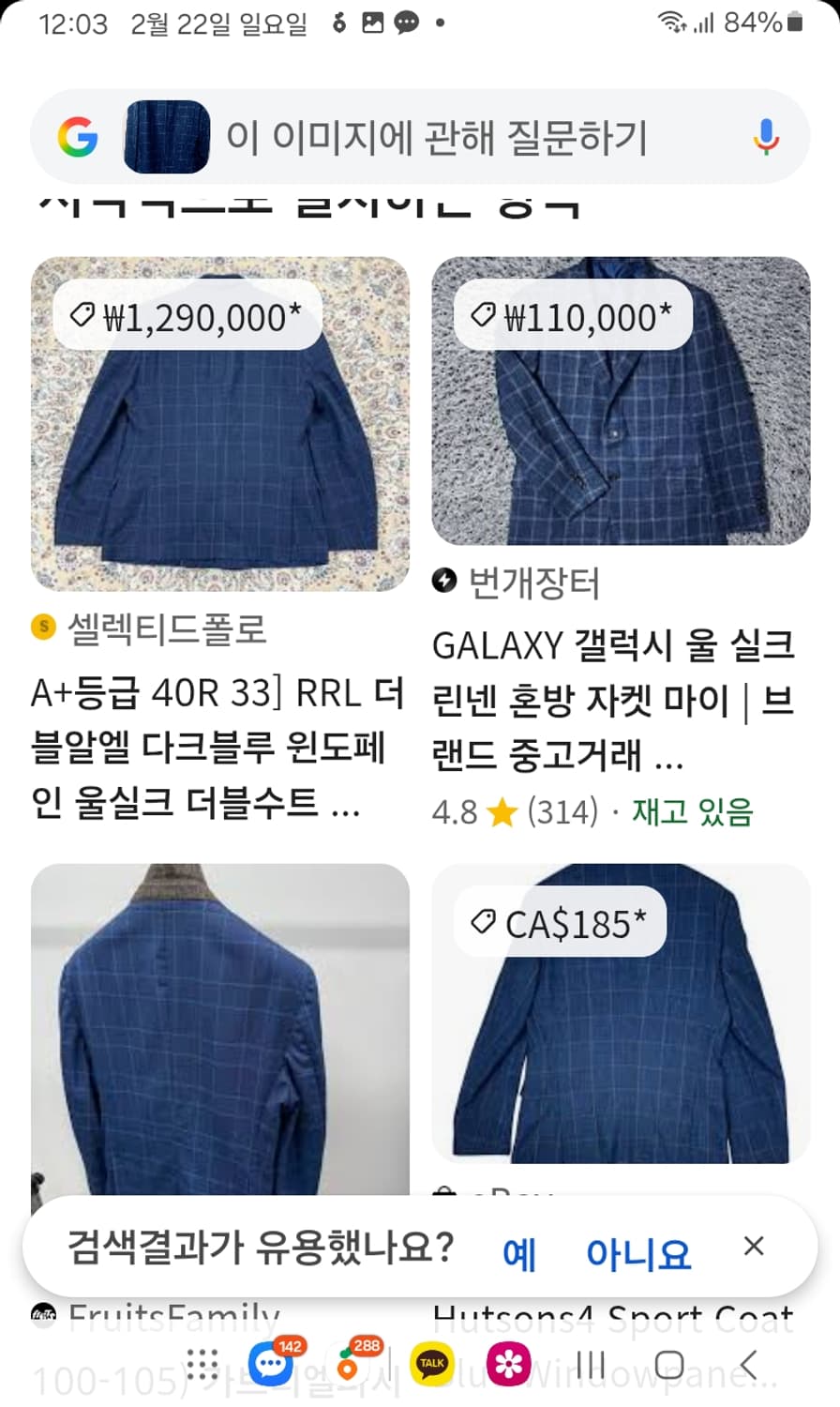Tap the CA$185 price tag chip

tap(559, 921)
